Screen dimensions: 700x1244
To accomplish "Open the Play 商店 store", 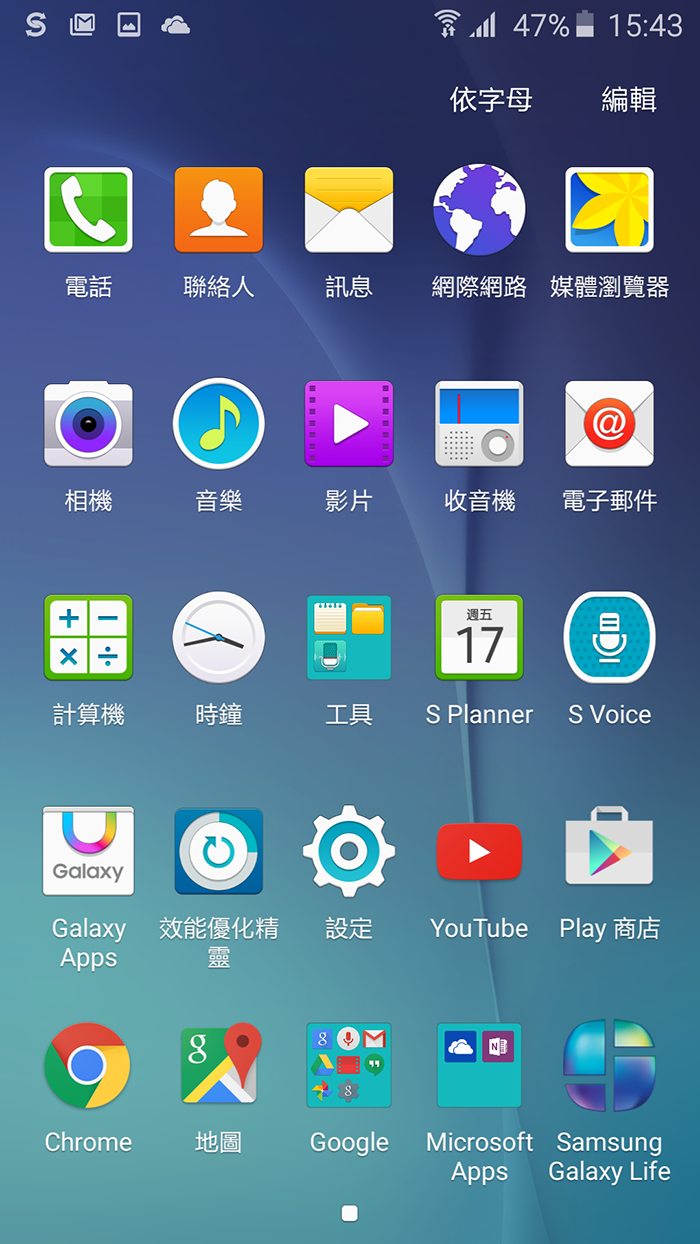I will point(609,852).
